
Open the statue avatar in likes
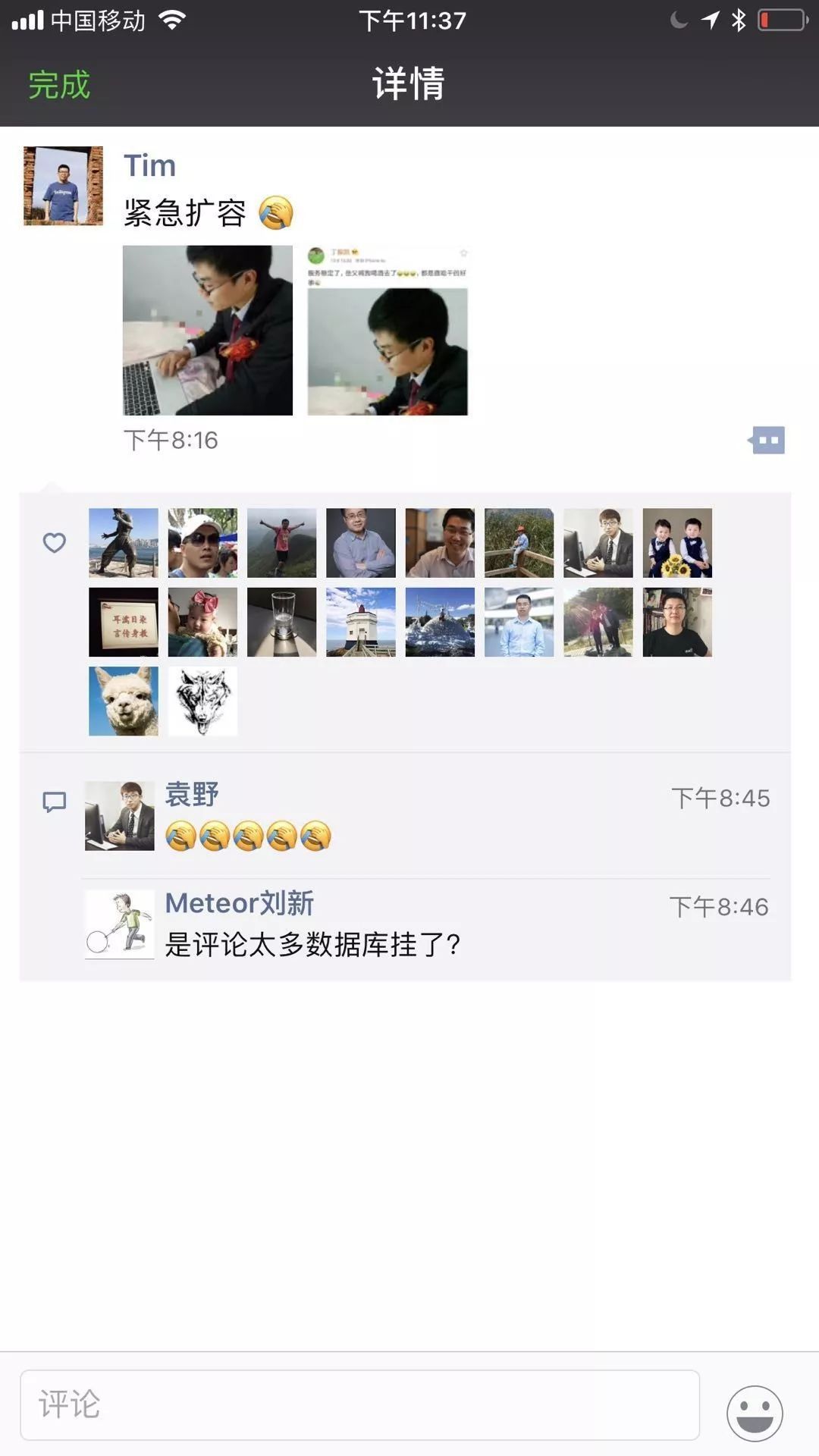[124, 543]
